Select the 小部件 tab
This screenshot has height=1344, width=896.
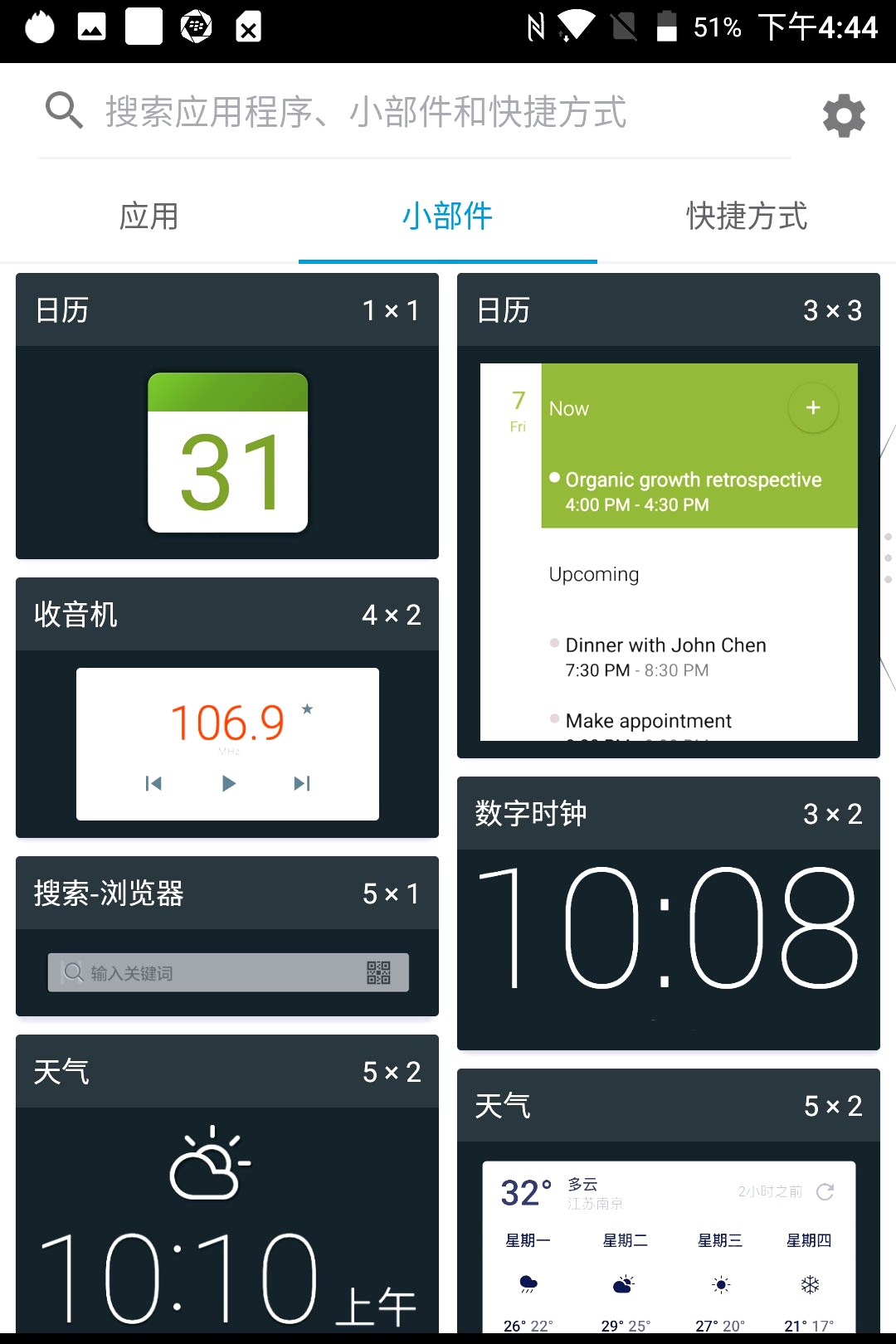click(447, 217)
